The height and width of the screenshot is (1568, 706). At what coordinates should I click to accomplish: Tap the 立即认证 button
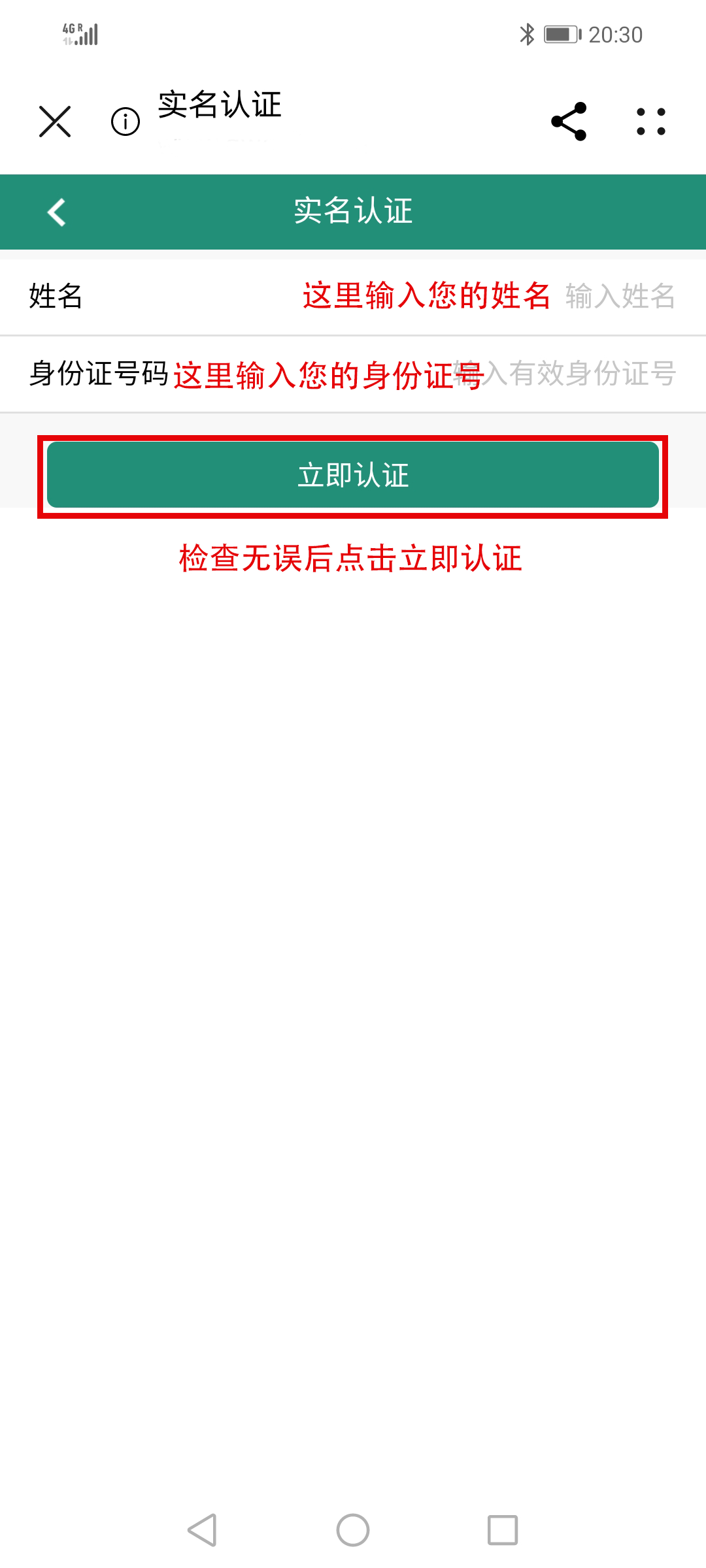tap(353, 475)
